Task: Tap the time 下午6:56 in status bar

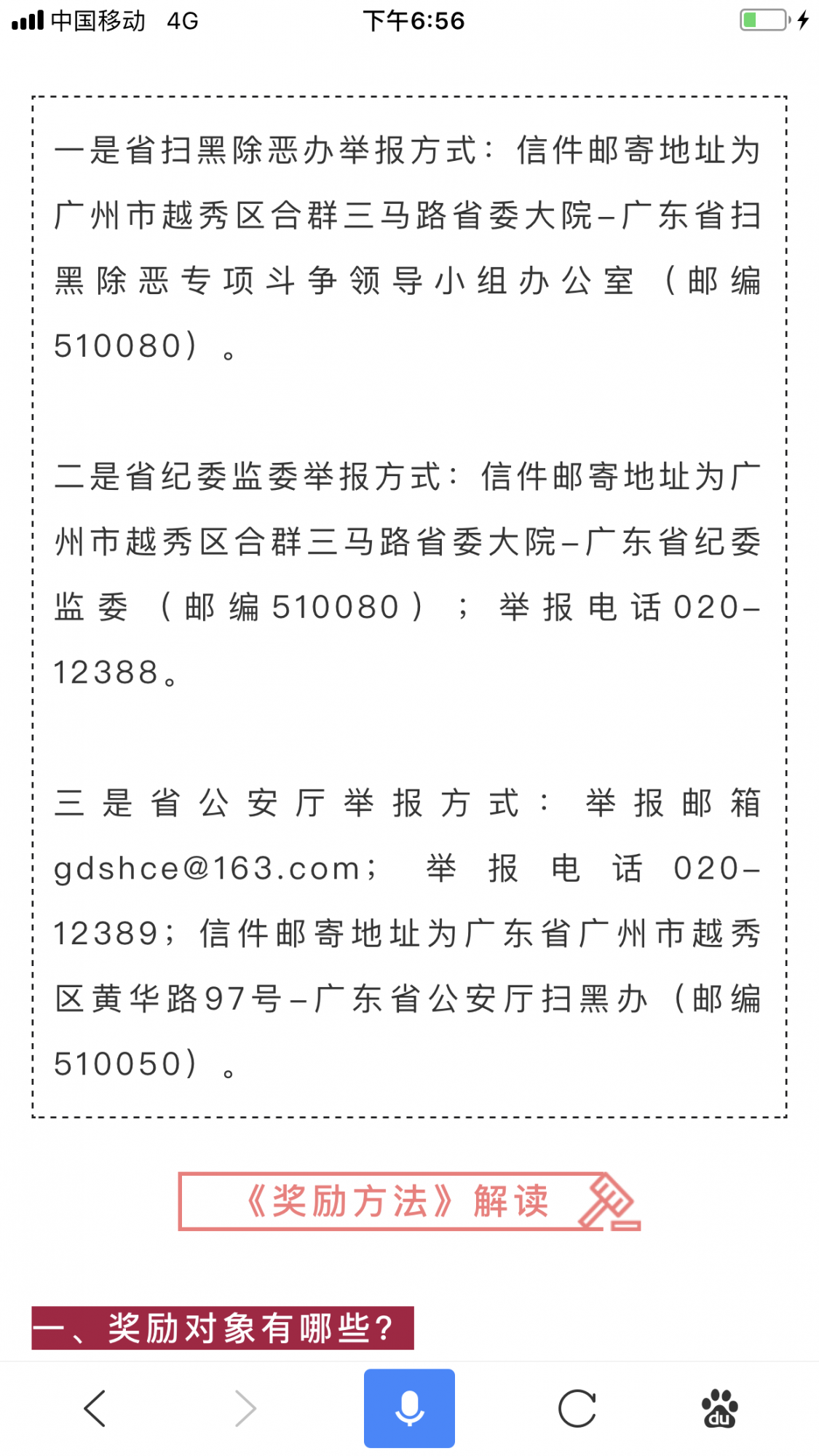Action: (415, 20)
